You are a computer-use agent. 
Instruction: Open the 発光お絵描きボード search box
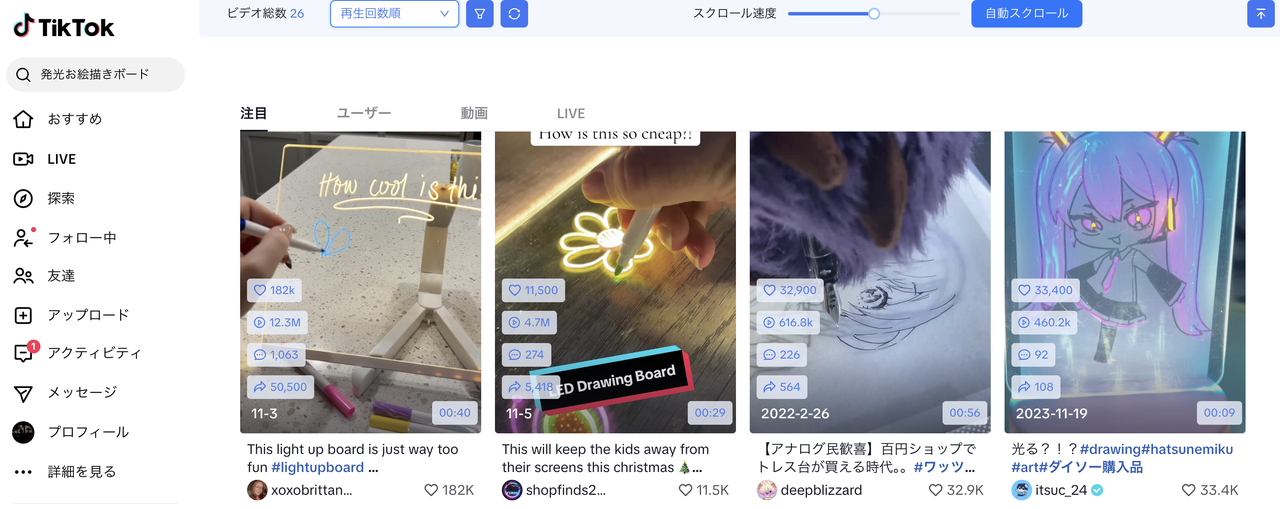(95, 75)
